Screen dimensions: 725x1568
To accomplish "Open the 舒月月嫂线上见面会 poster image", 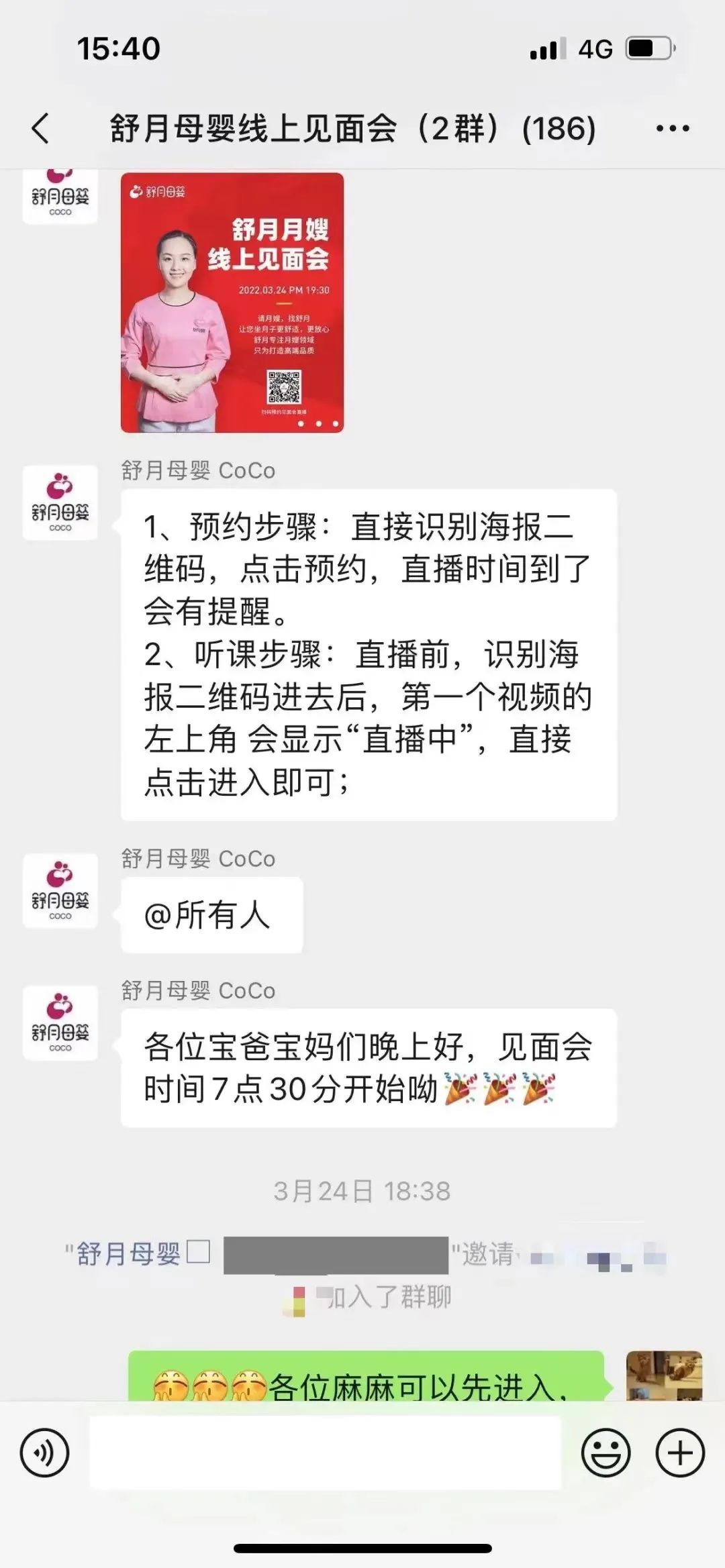I will click(232, 303).
